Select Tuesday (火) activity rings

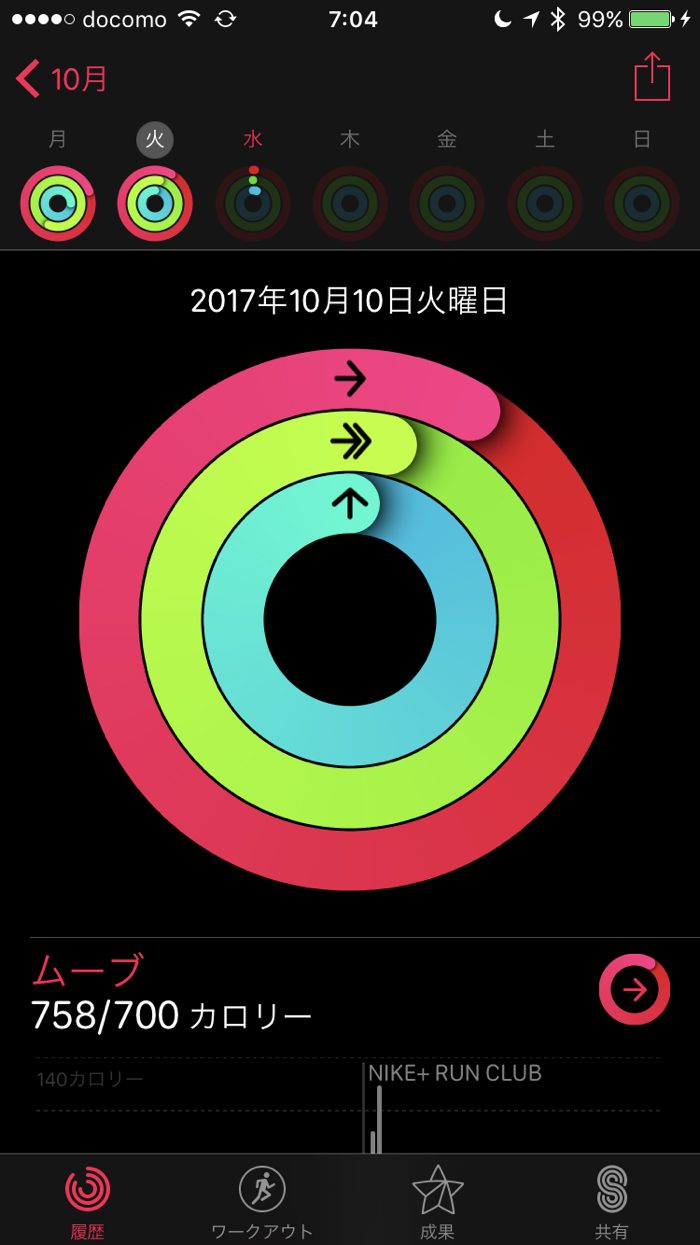[x=155, y=203]
